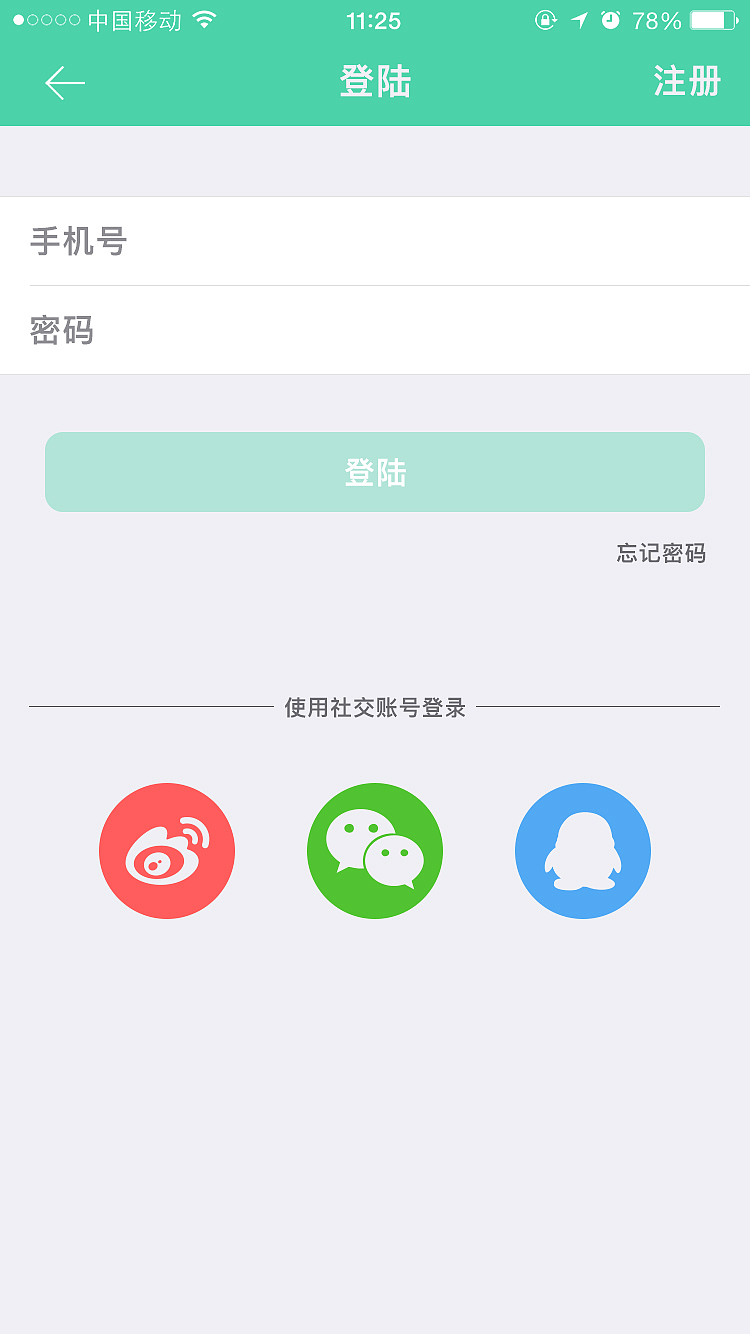The width and height of the screenshot is (750, 1334).
Task: Click the clock showing 11:25
Action: [375, 21]
